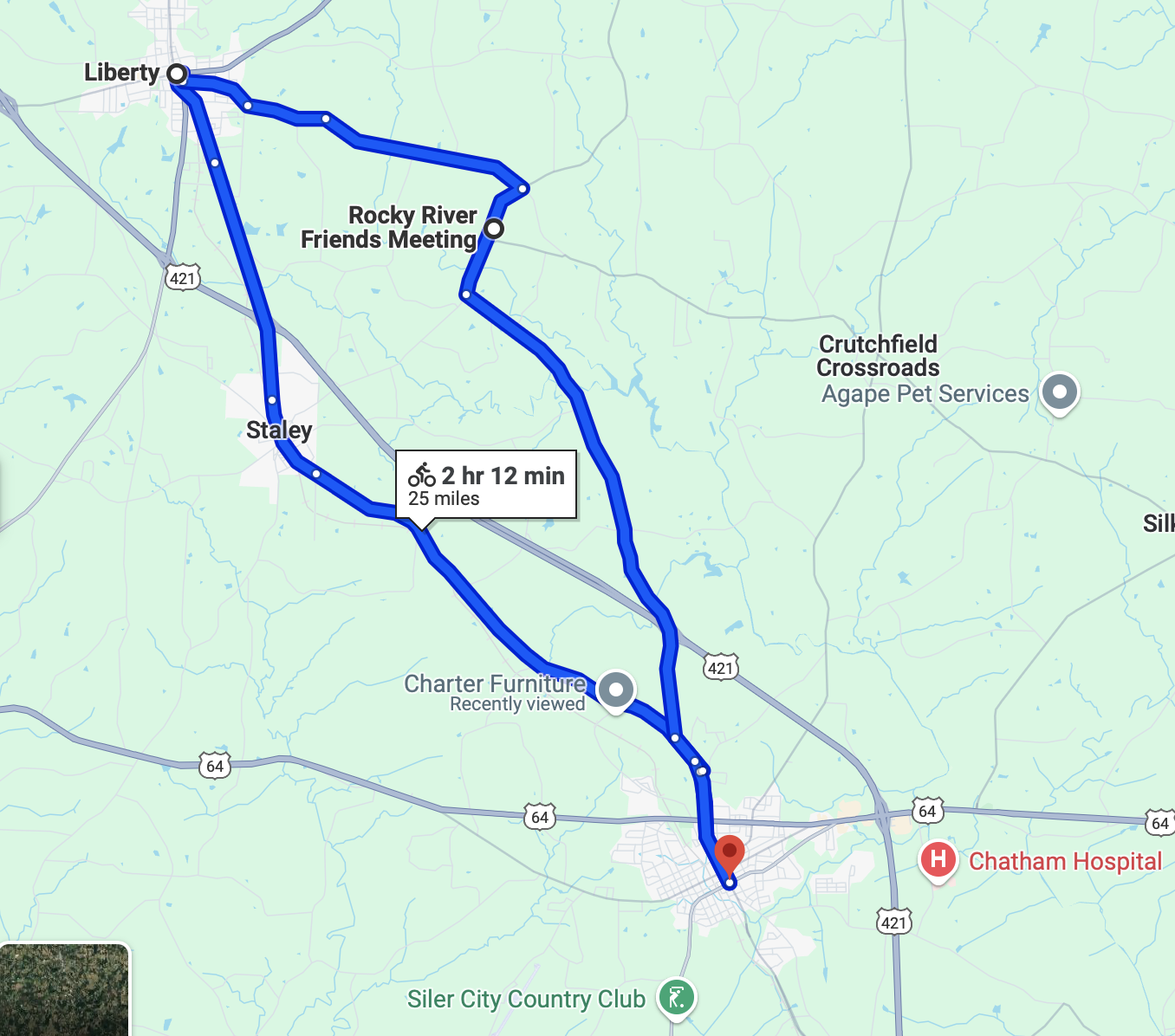1175x1036 pixels.
Task: Tap the red destination pin
Action: pyautogui.click(x=729, y=853)
